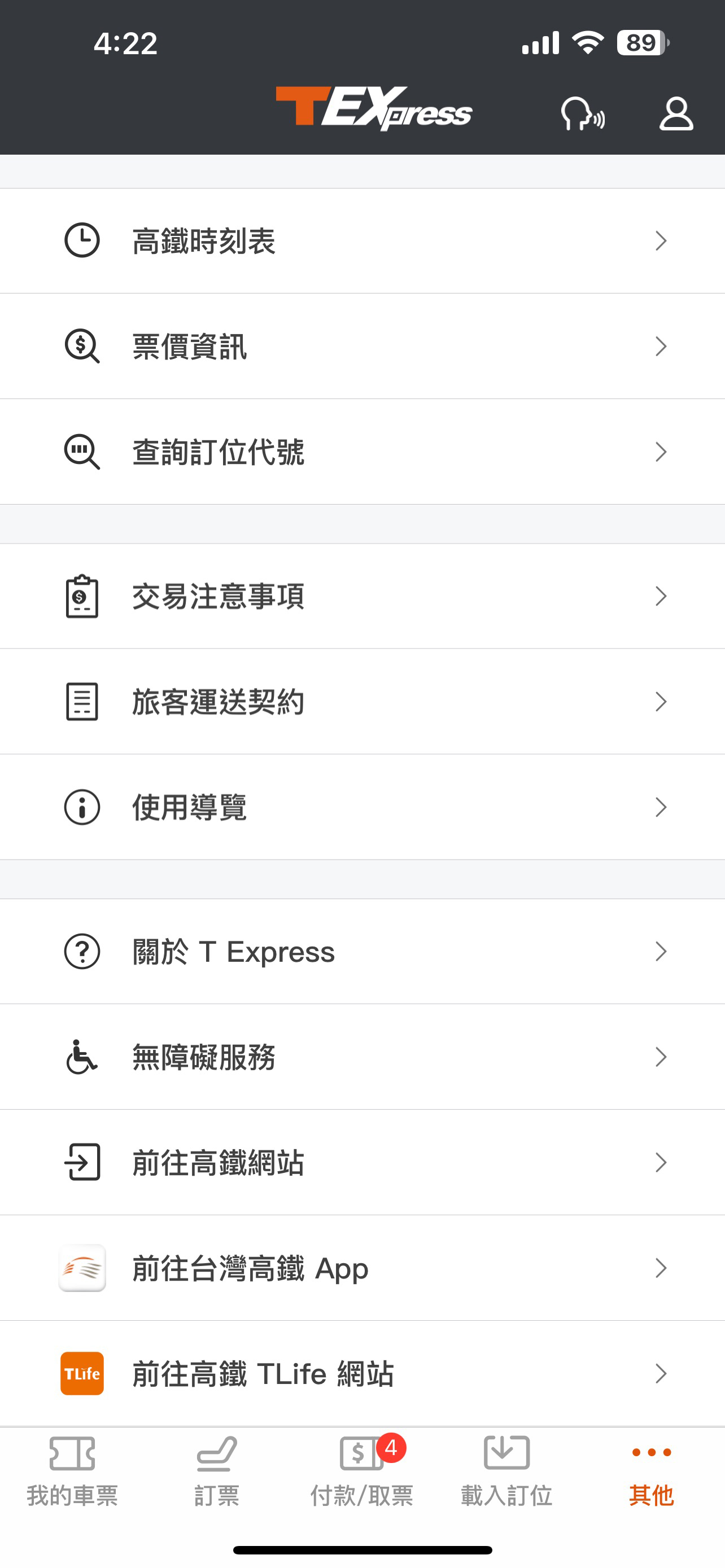
Task: Go to 前往高鐵網站 website
Action: tap(362, 1163)
